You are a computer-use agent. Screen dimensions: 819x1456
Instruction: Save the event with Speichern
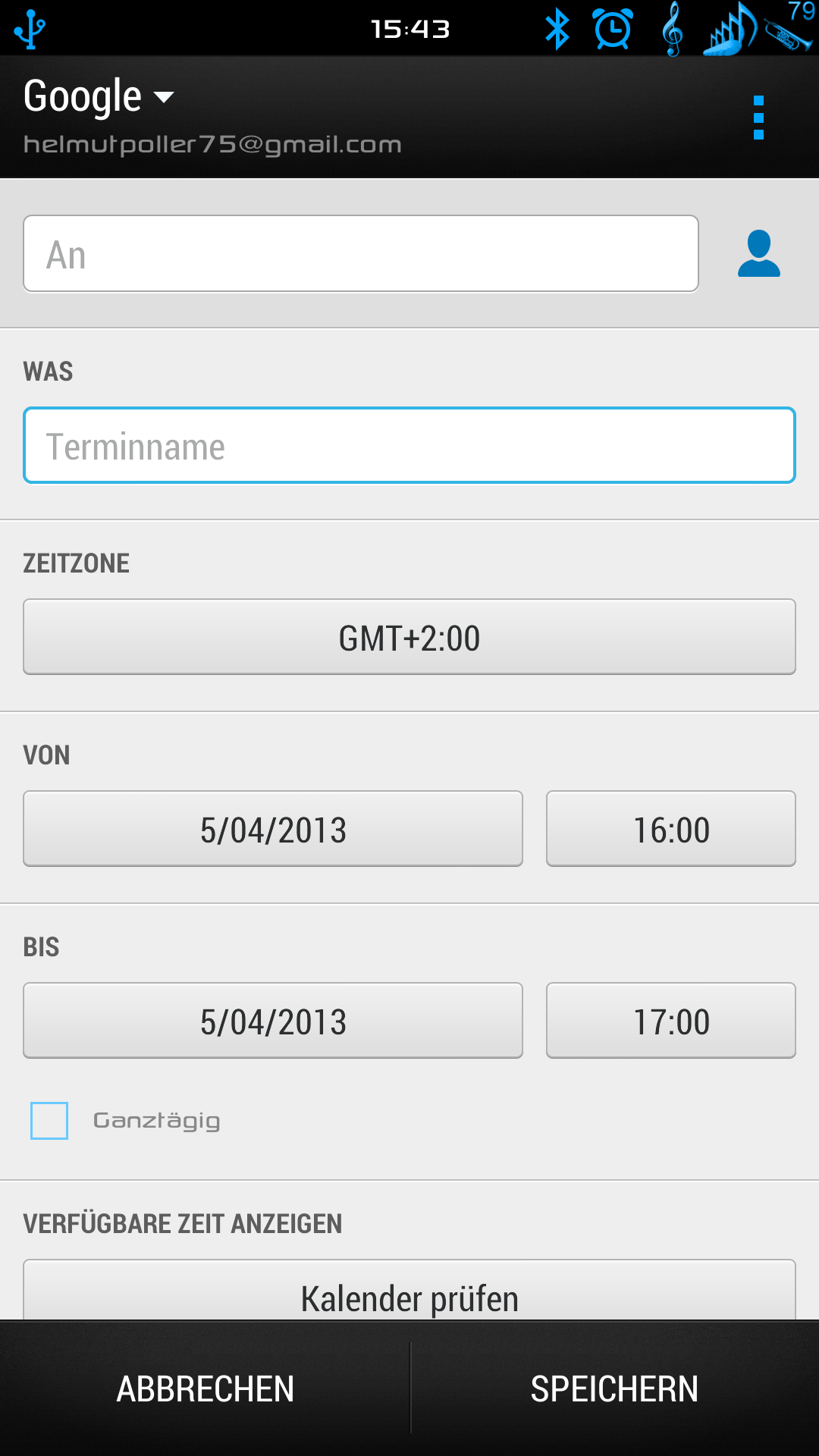[615, 1389]
